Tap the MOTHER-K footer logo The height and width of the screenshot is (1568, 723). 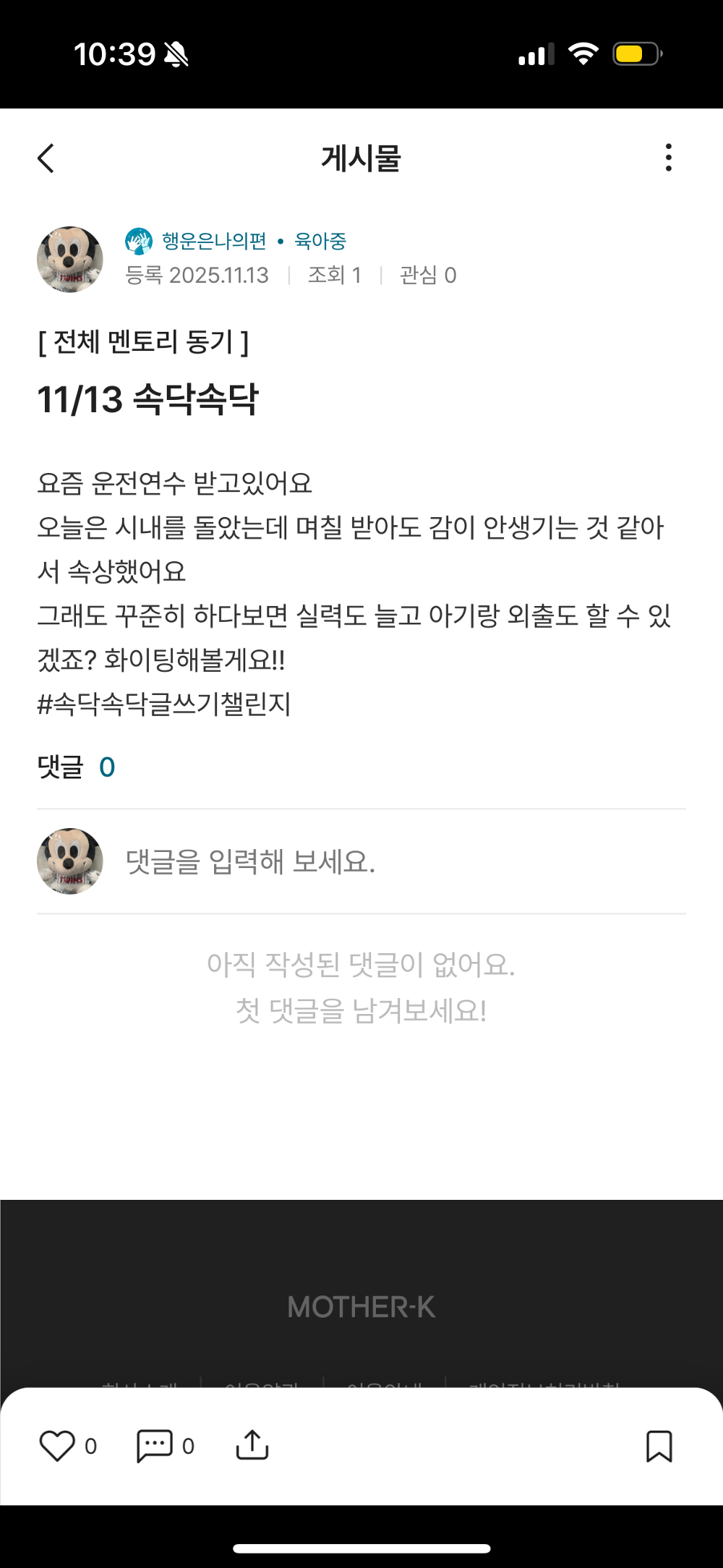click(361, 1308)
